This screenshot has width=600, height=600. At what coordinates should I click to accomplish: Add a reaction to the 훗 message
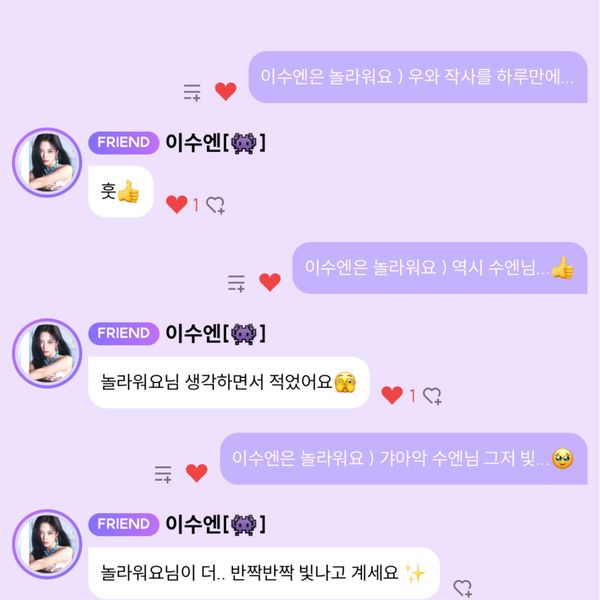pyautogui.click(x=215, y=205)
